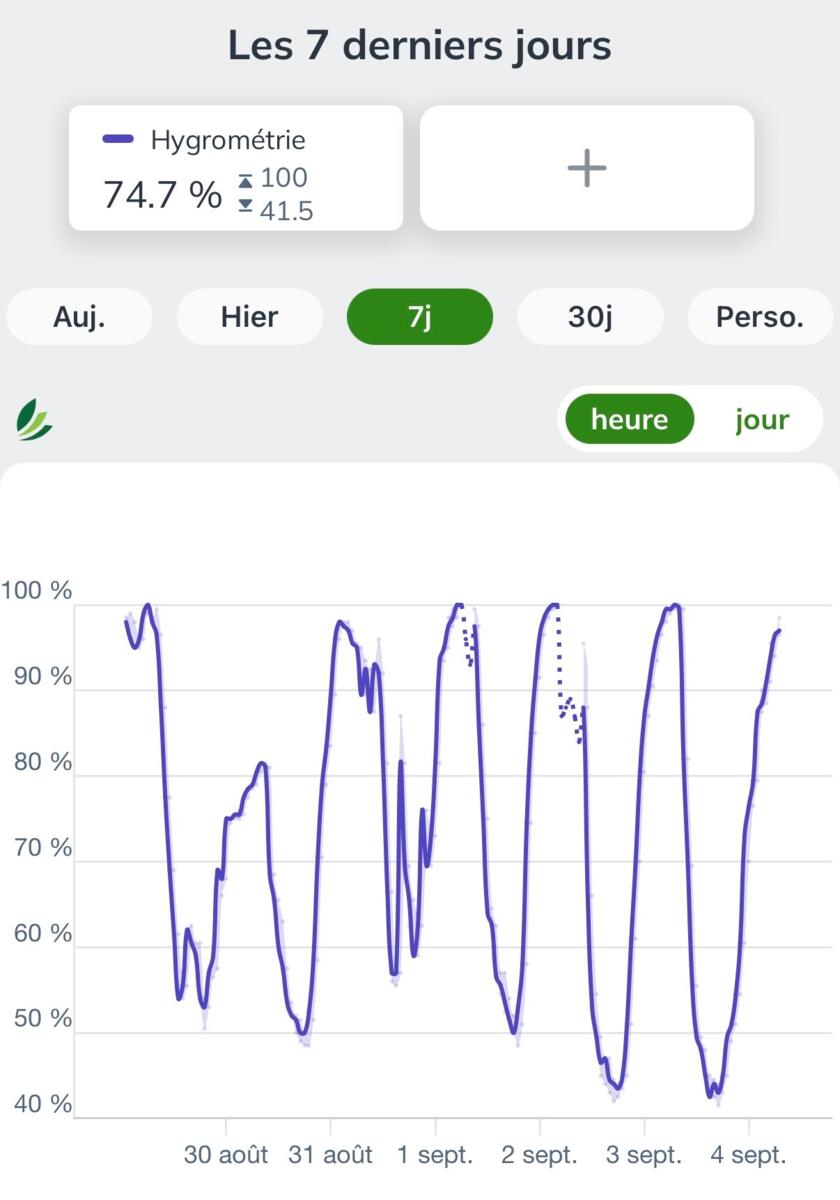This screenshot has width=840, height=1200.
Task: Open the Hygrométrie measurement card
Action: click(x=236, y=168)
